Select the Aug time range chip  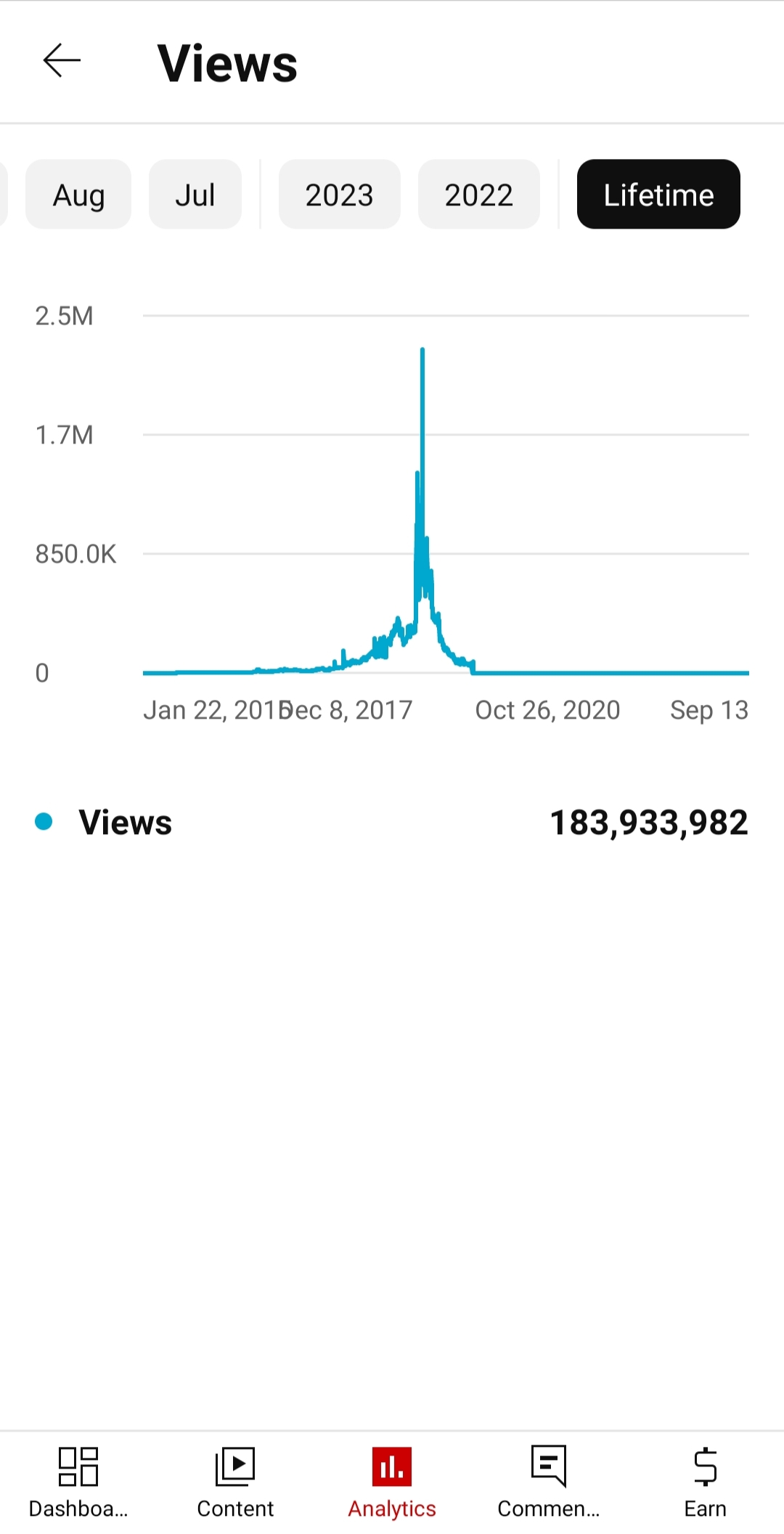pos(78,195)
